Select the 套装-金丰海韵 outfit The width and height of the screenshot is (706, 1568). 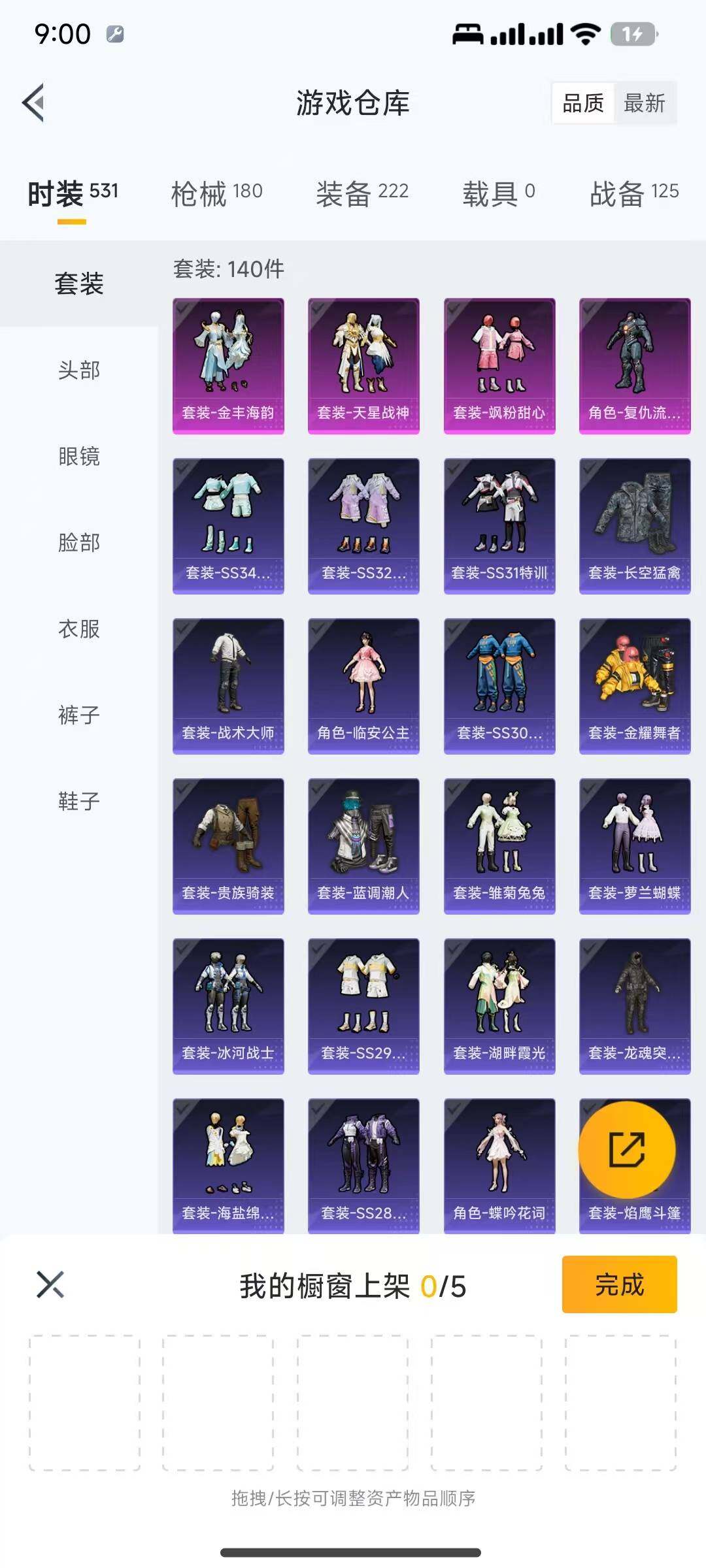pos(228,366)
